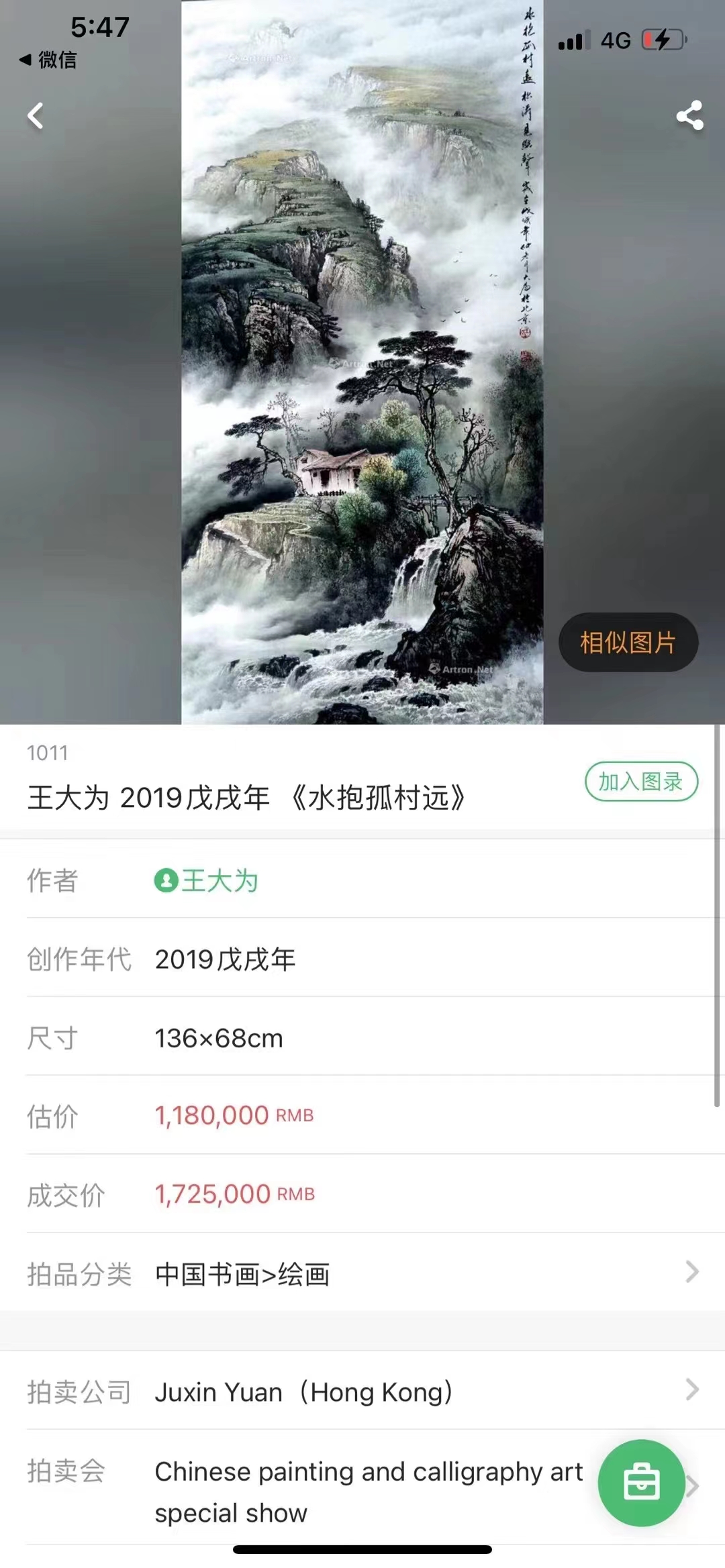Screen dimensions: 725x1568
Task: Tap the signal strength bars indicator
Action: [x=571, y=40]
